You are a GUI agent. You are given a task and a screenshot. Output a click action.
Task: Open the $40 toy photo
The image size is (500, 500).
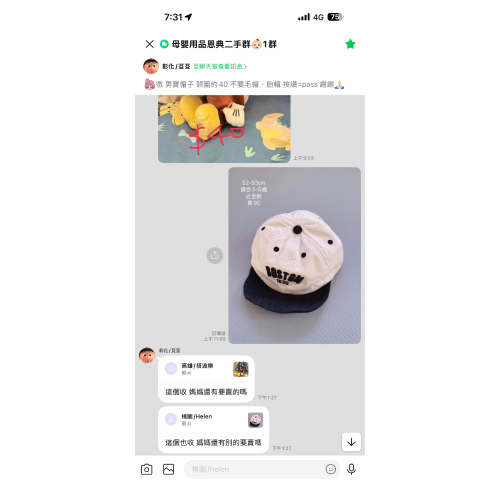[x=224, y=129]
